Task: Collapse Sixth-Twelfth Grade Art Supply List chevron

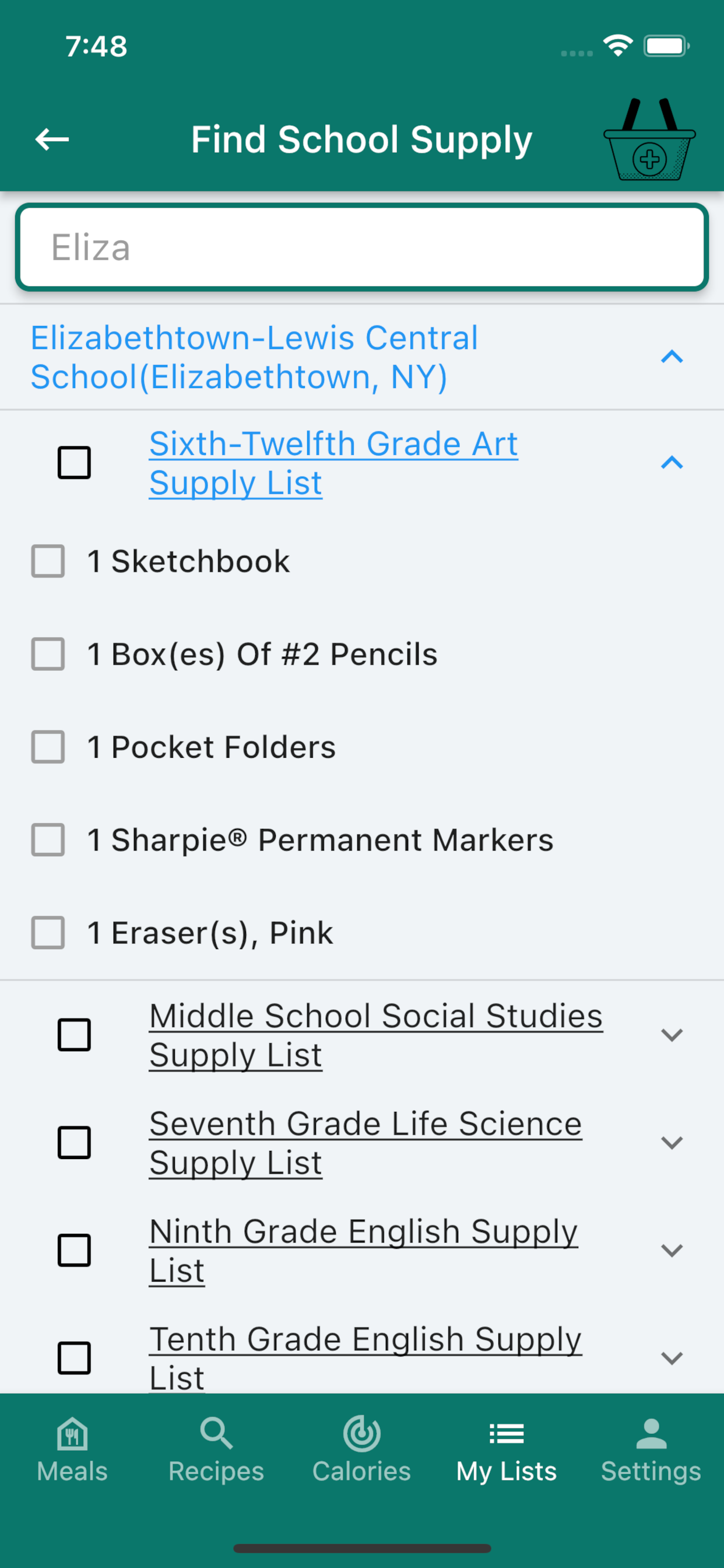Action: click(672, 463)
